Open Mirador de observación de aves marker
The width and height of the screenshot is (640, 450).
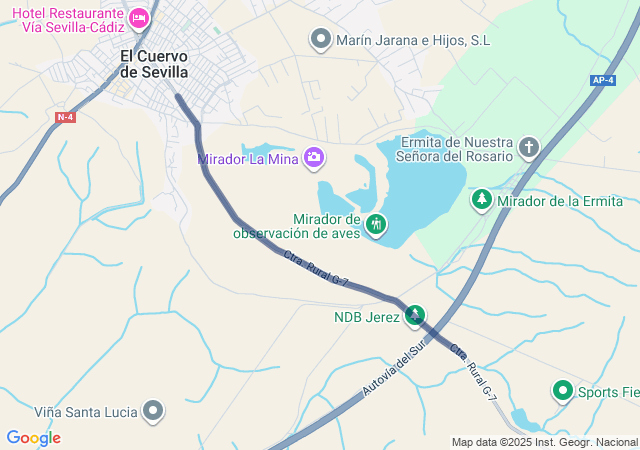pos(376,224)
